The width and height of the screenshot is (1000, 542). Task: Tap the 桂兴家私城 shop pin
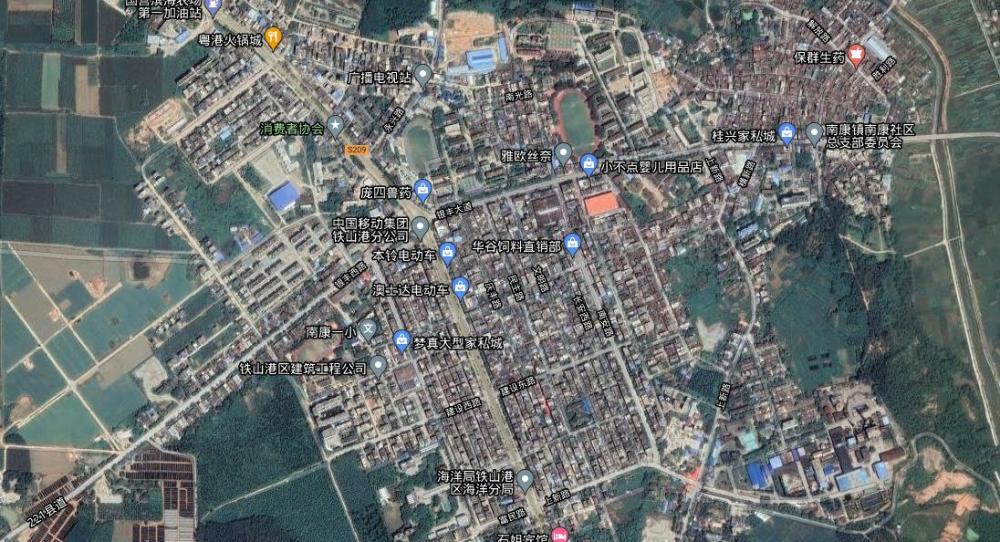[787, 133]
